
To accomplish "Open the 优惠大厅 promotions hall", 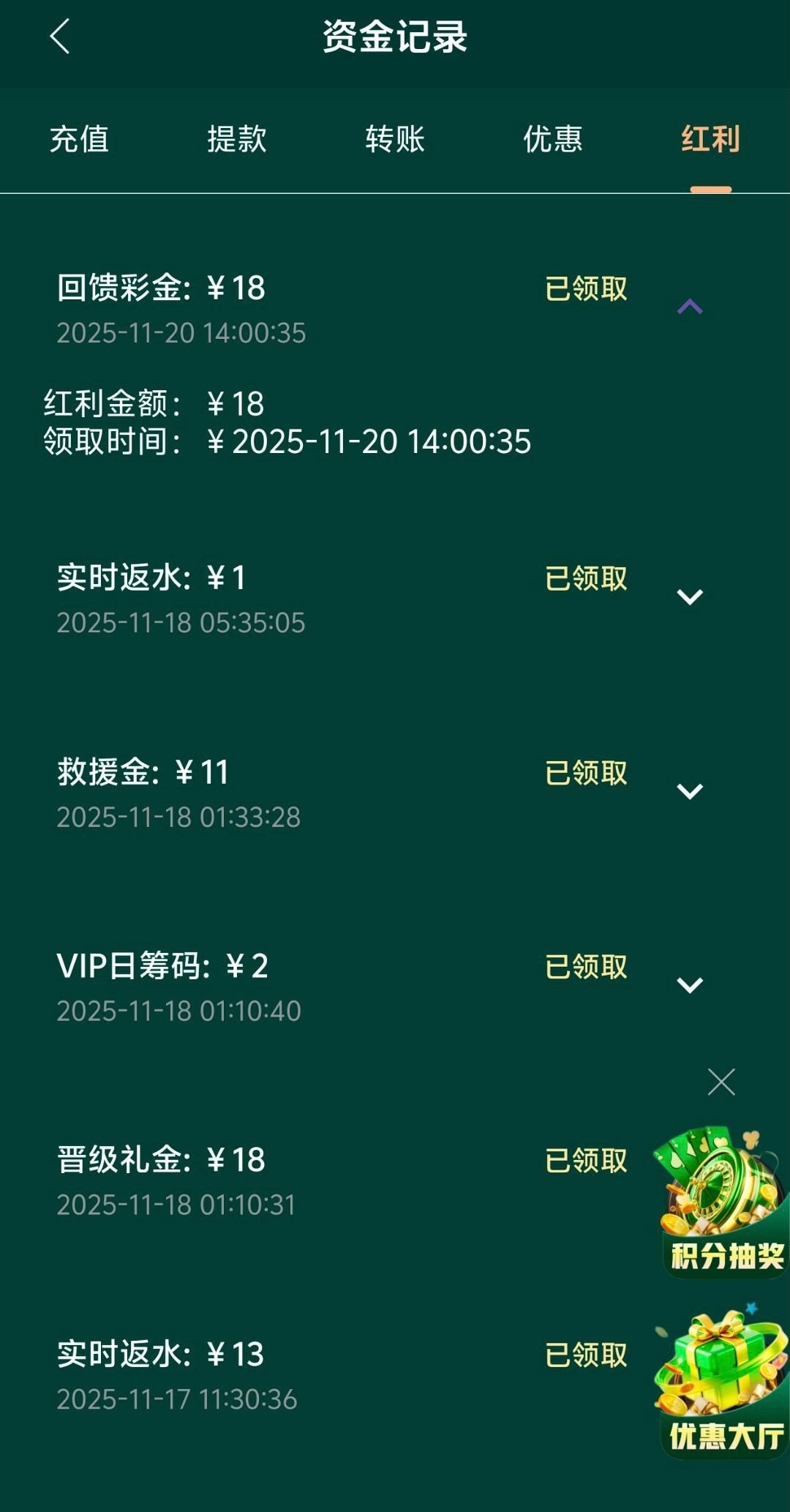I will 724,1383.
